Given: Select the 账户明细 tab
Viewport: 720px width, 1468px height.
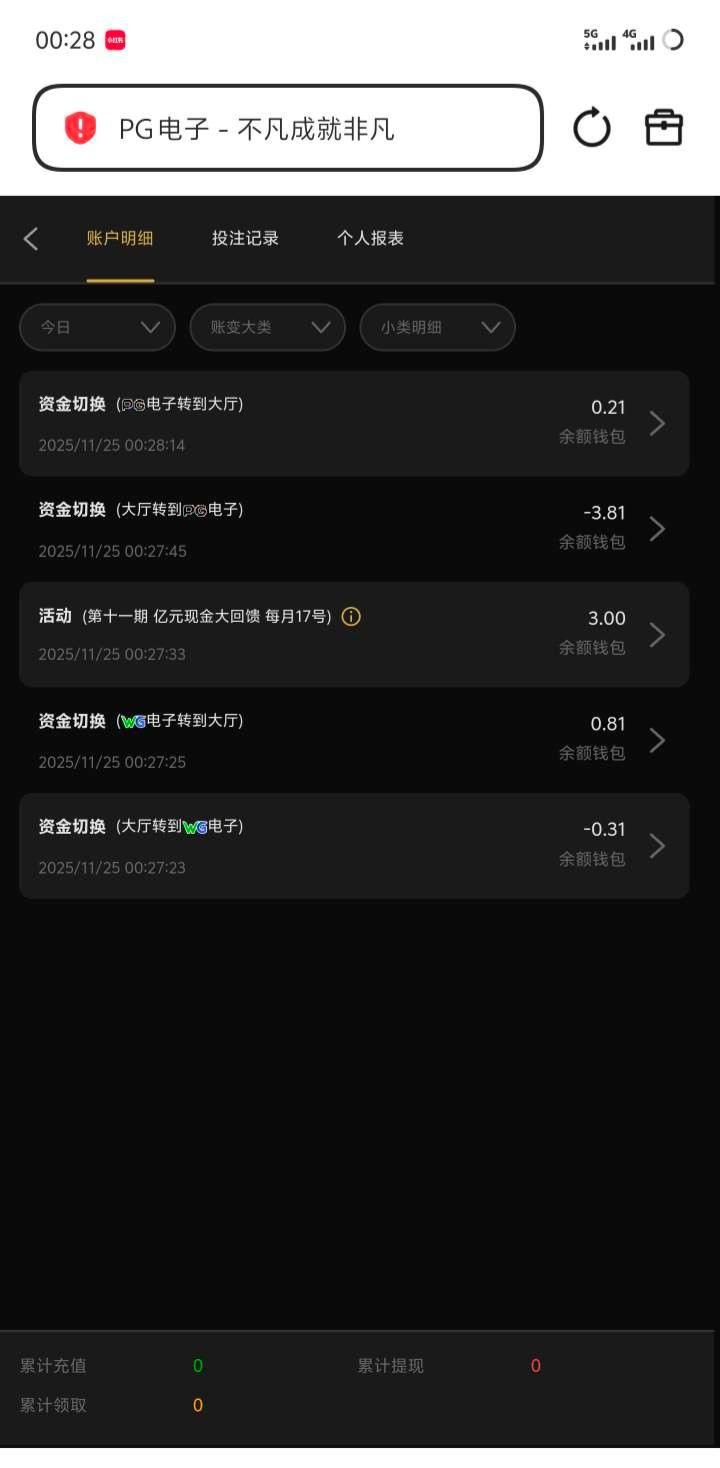Looking at the screenshot, I should (120, 238).
